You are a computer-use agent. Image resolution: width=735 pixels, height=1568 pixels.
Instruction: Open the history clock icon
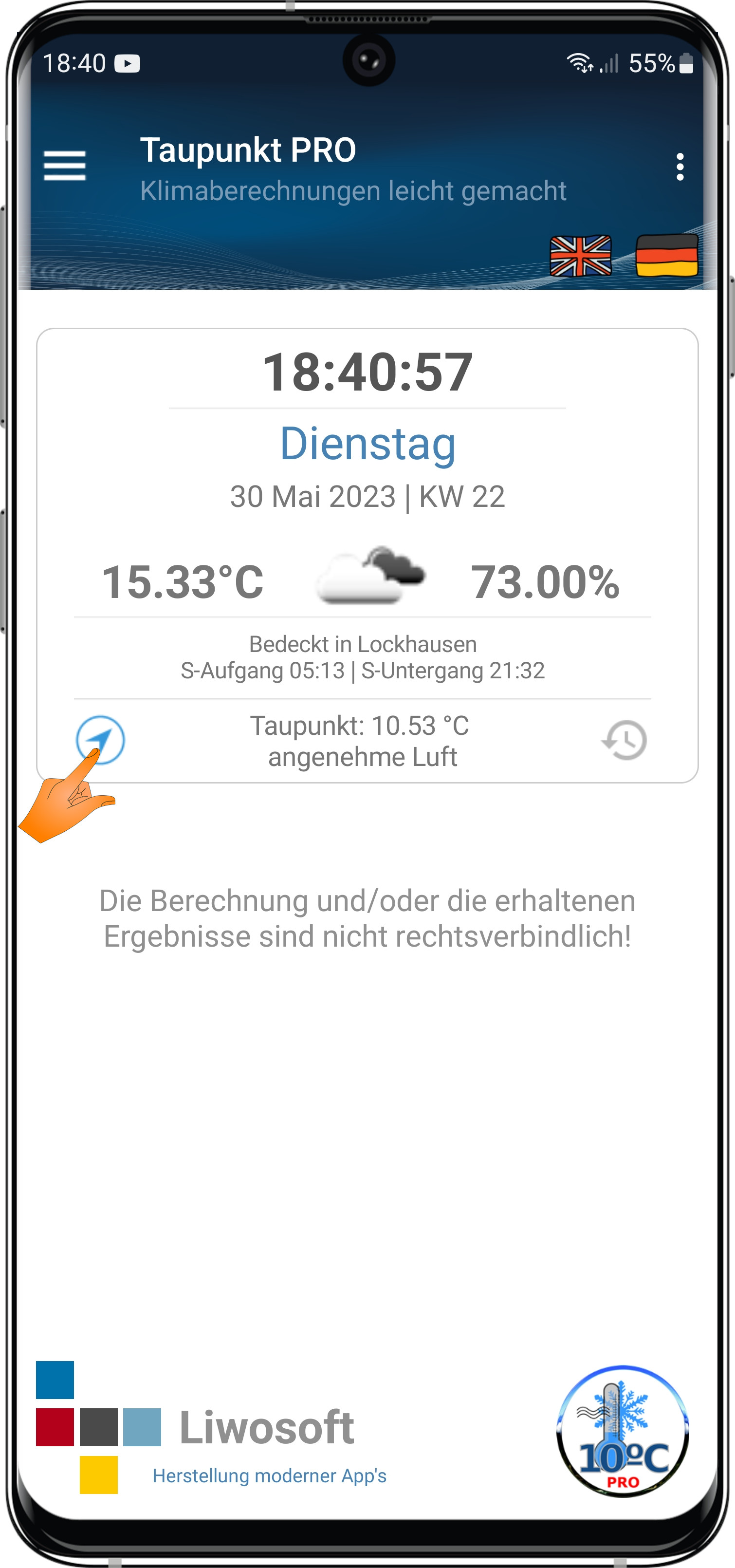tap(625, 740)
